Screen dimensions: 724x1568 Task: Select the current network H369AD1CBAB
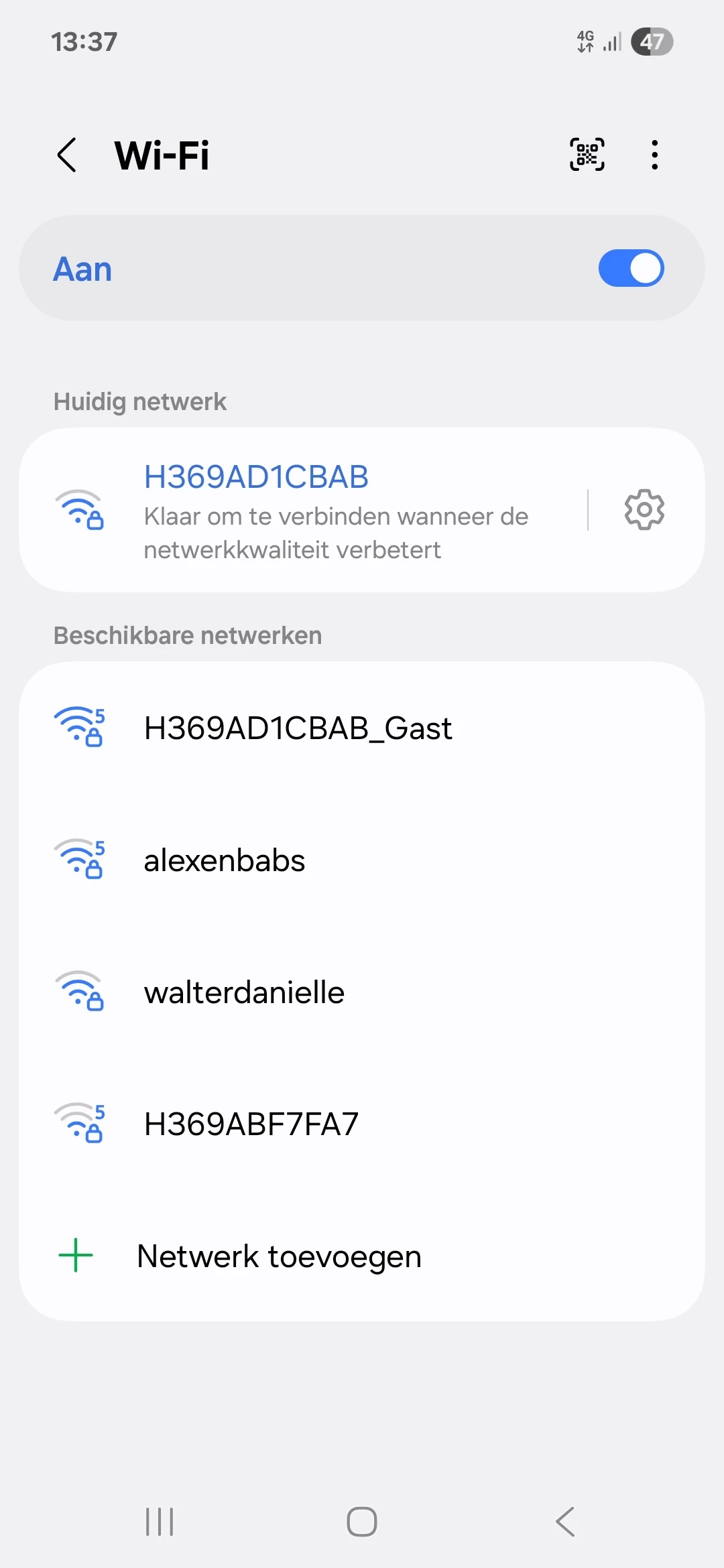[302, 511]
